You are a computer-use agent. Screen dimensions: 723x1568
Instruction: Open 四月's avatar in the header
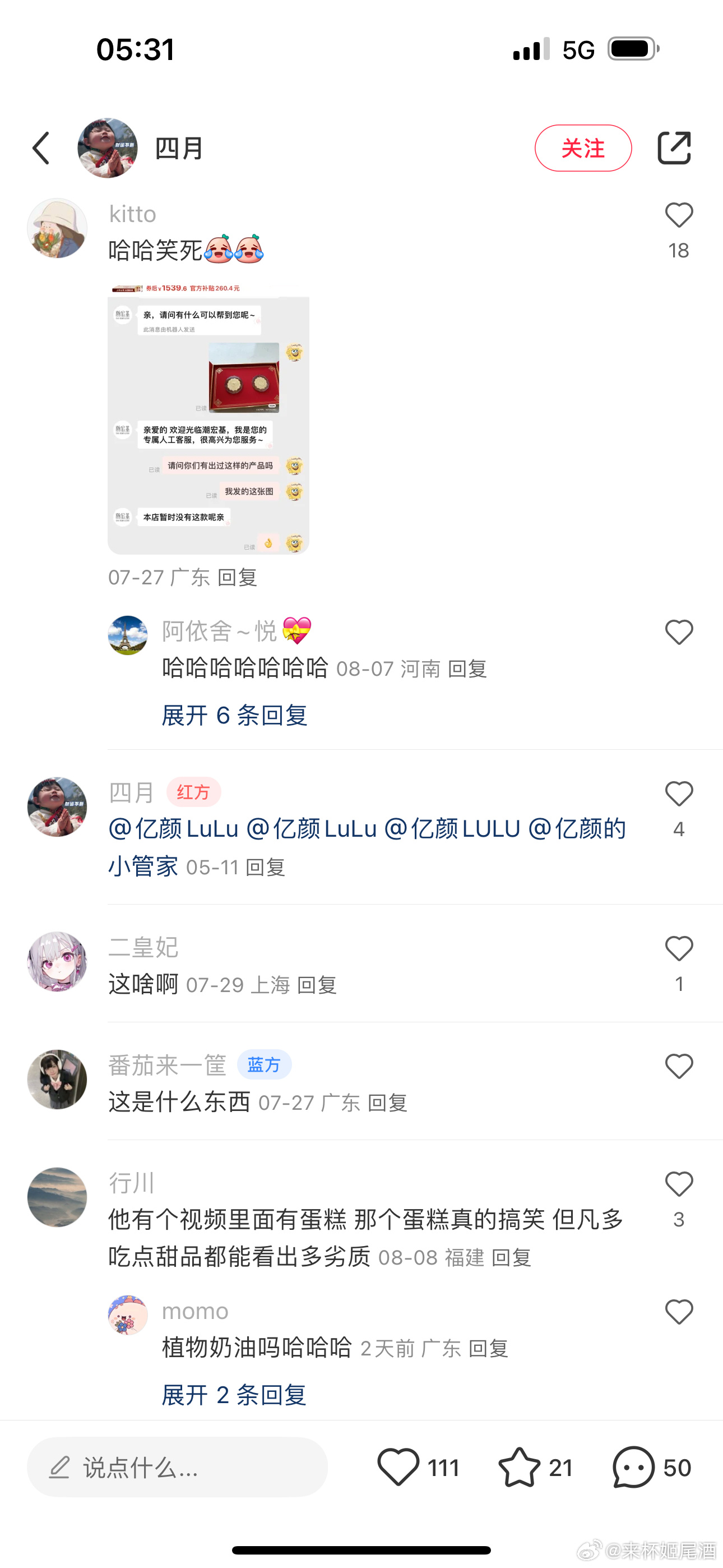tap(107, 148)
